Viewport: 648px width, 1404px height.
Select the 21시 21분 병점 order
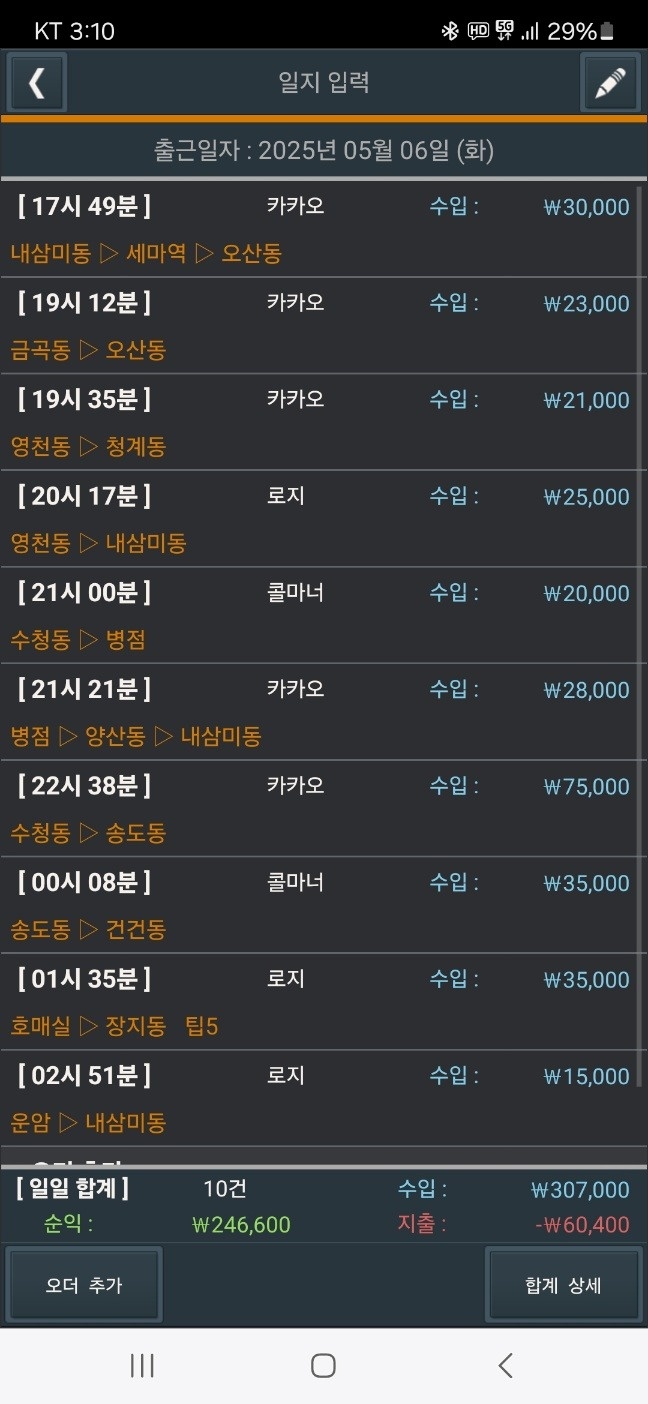point(320,712)
